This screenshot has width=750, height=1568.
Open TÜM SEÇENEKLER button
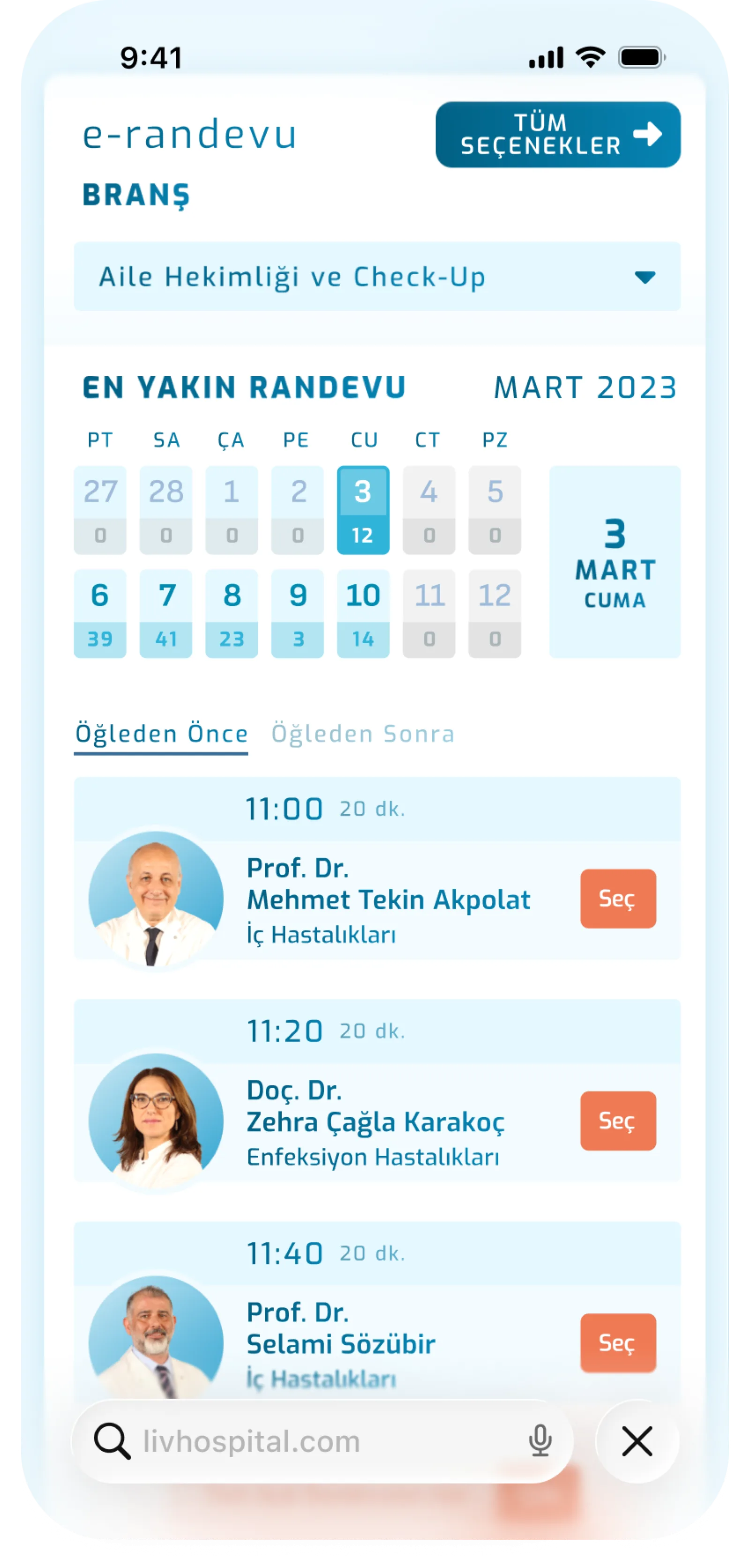557,135
